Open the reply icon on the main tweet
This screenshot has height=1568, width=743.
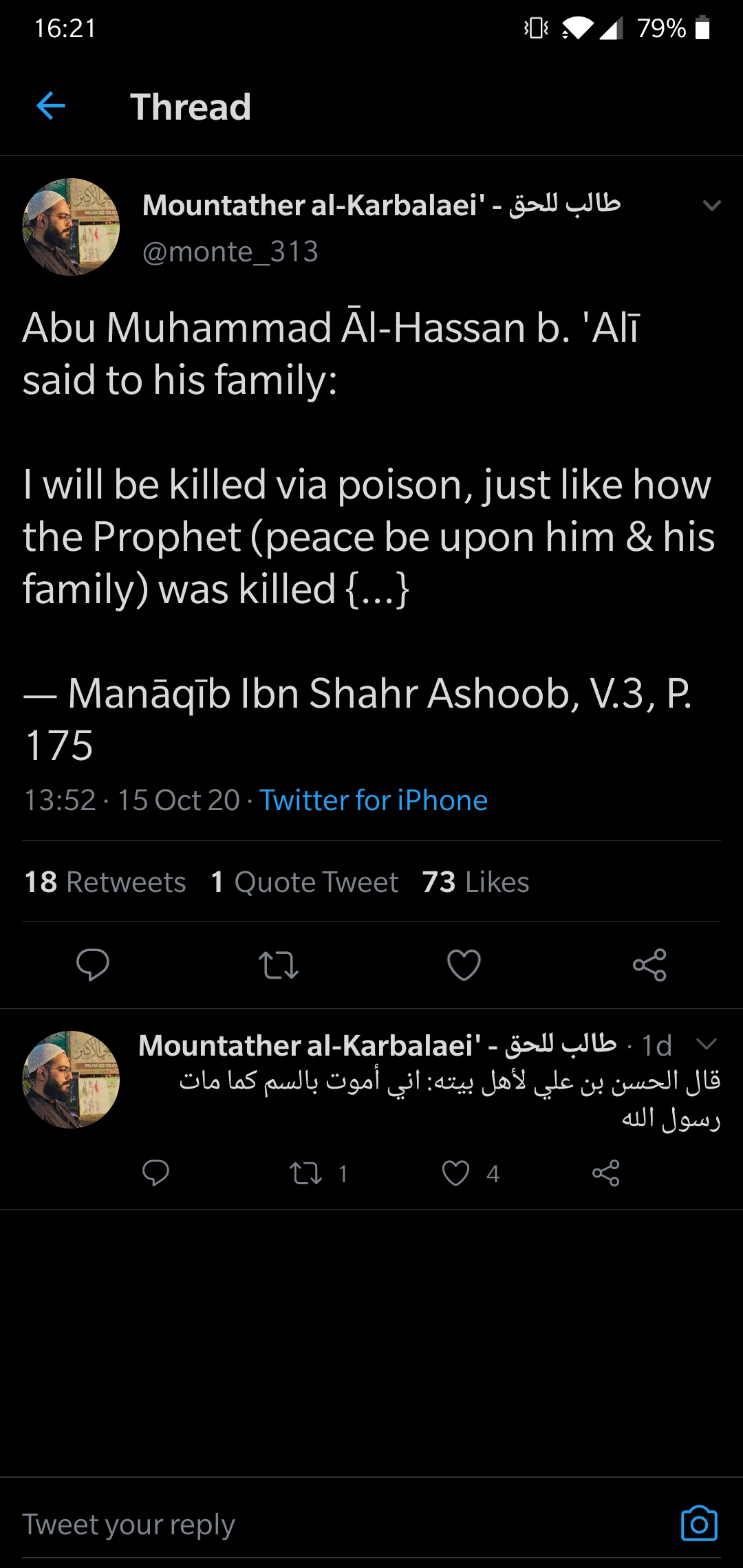click(x=93, y=966)
